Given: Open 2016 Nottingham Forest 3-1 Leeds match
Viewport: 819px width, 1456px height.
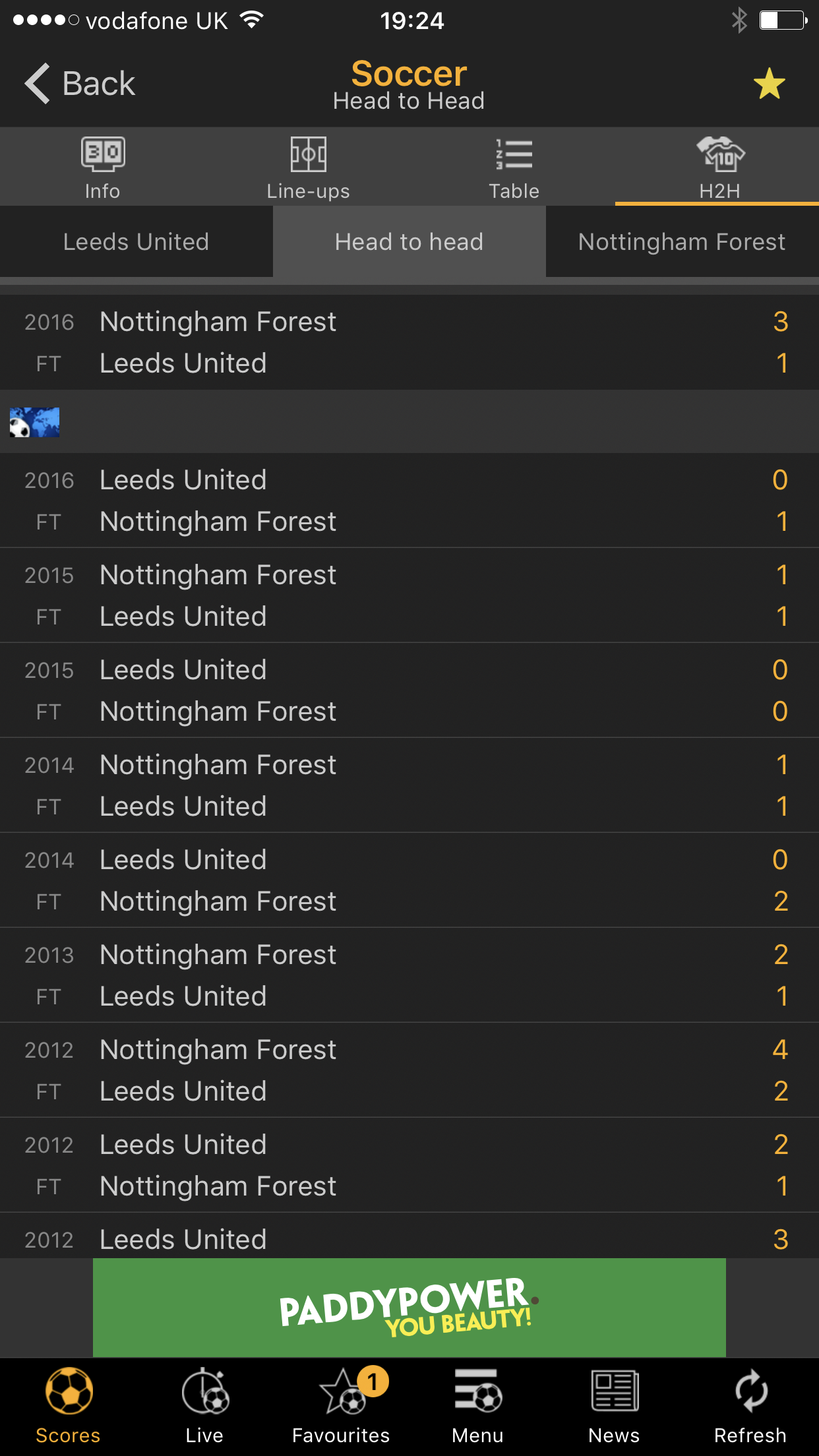Looking at the screenshot, I should point(409,342).
